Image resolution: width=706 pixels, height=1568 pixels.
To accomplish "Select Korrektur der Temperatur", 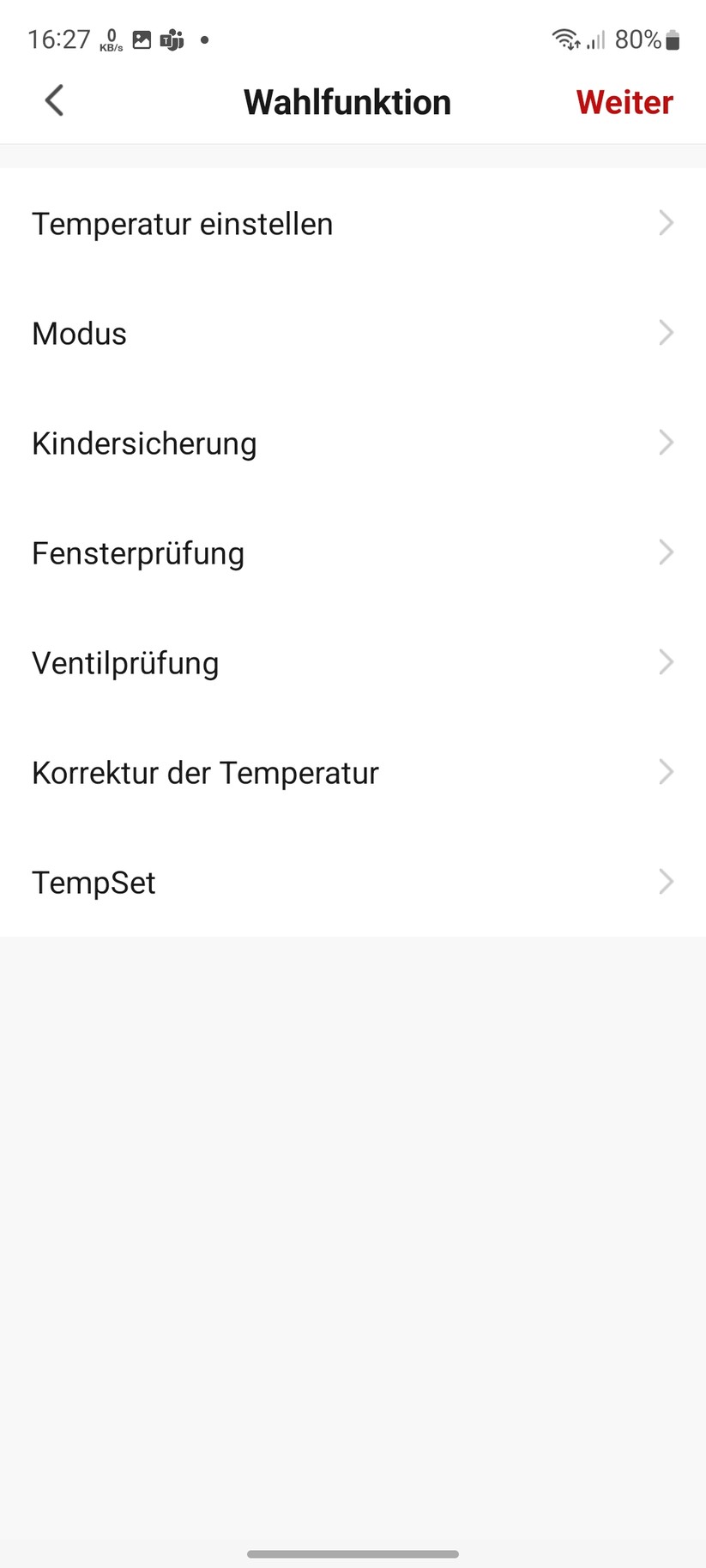I will (x=205, y=772).
